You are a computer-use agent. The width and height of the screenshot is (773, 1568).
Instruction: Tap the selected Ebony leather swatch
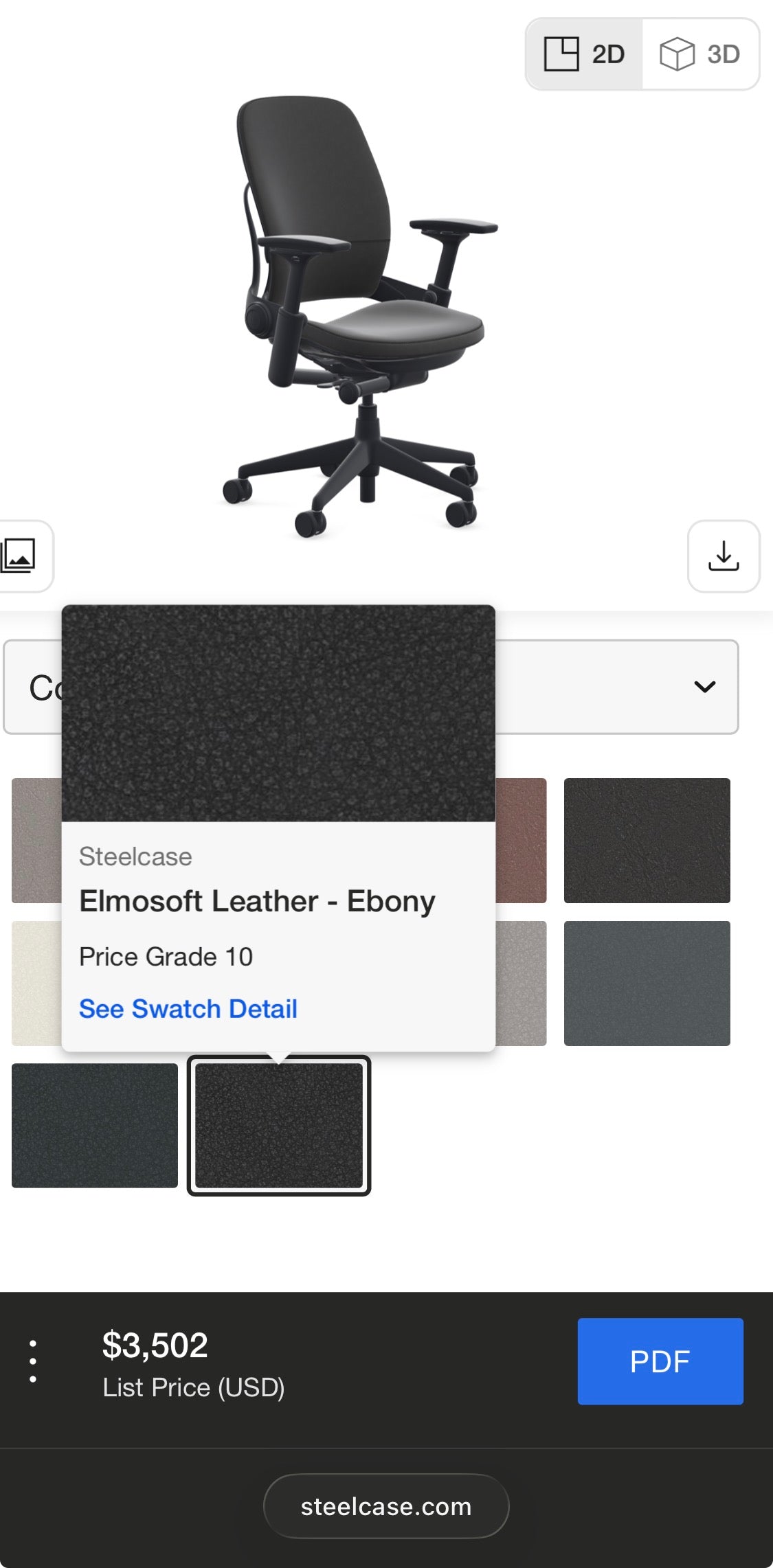click(279, 1125)
